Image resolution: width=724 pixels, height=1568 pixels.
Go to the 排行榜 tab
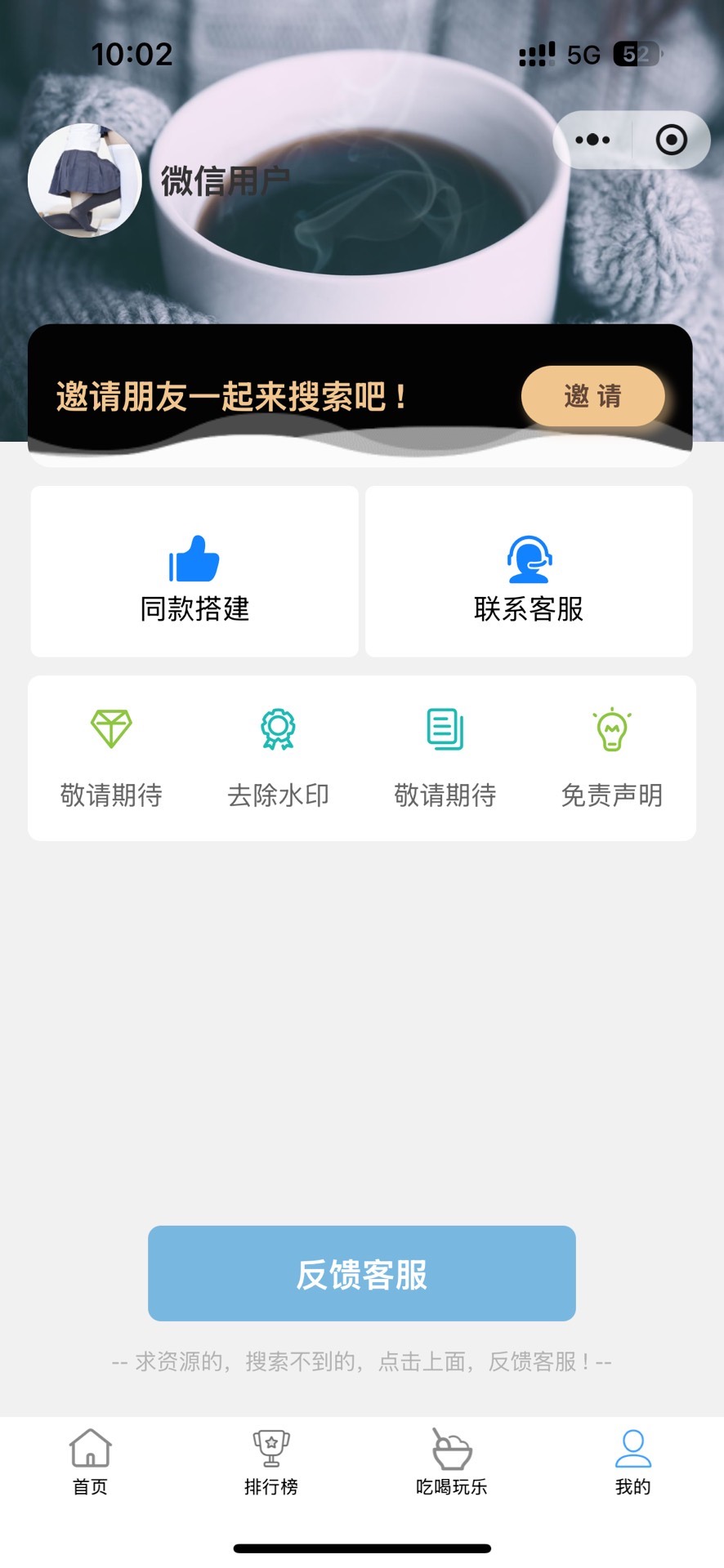point(271,1462)
